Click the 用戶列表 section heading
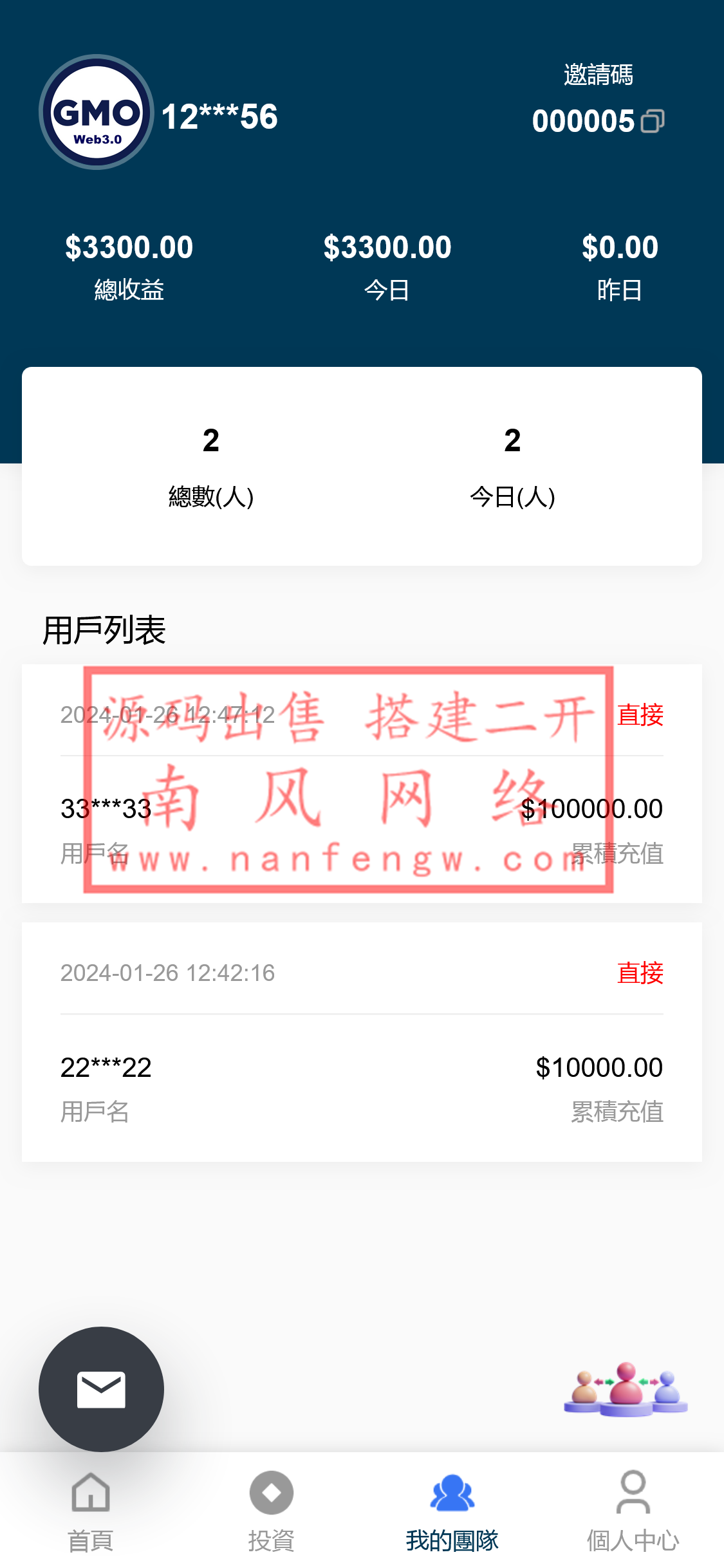This screenshot has width=724, height=1568. pyautogui.click(x=104, y=631)
